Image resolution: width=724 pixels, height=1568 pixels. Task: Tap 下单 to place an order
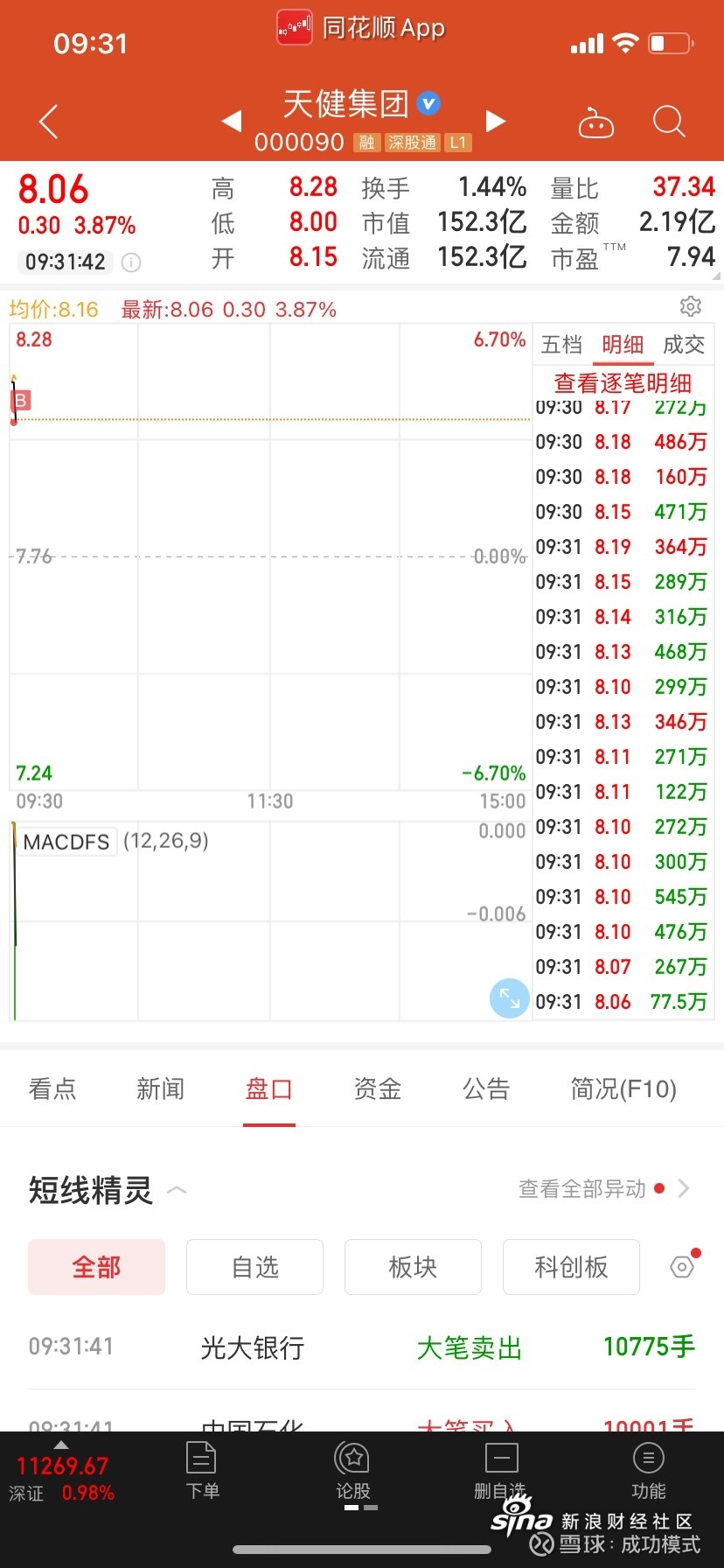coord(202,1472)
